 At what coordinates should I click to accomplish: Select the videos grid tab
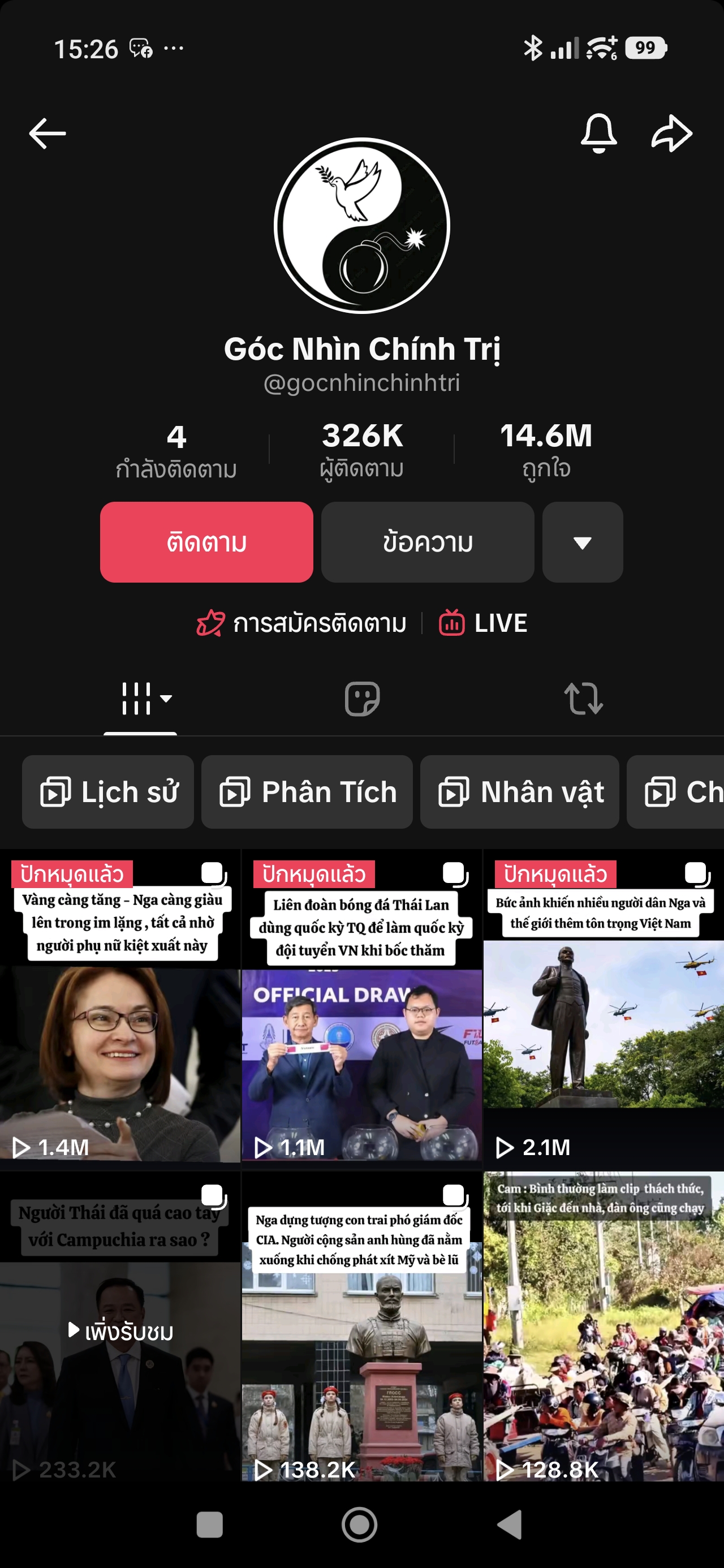point(141,699)
